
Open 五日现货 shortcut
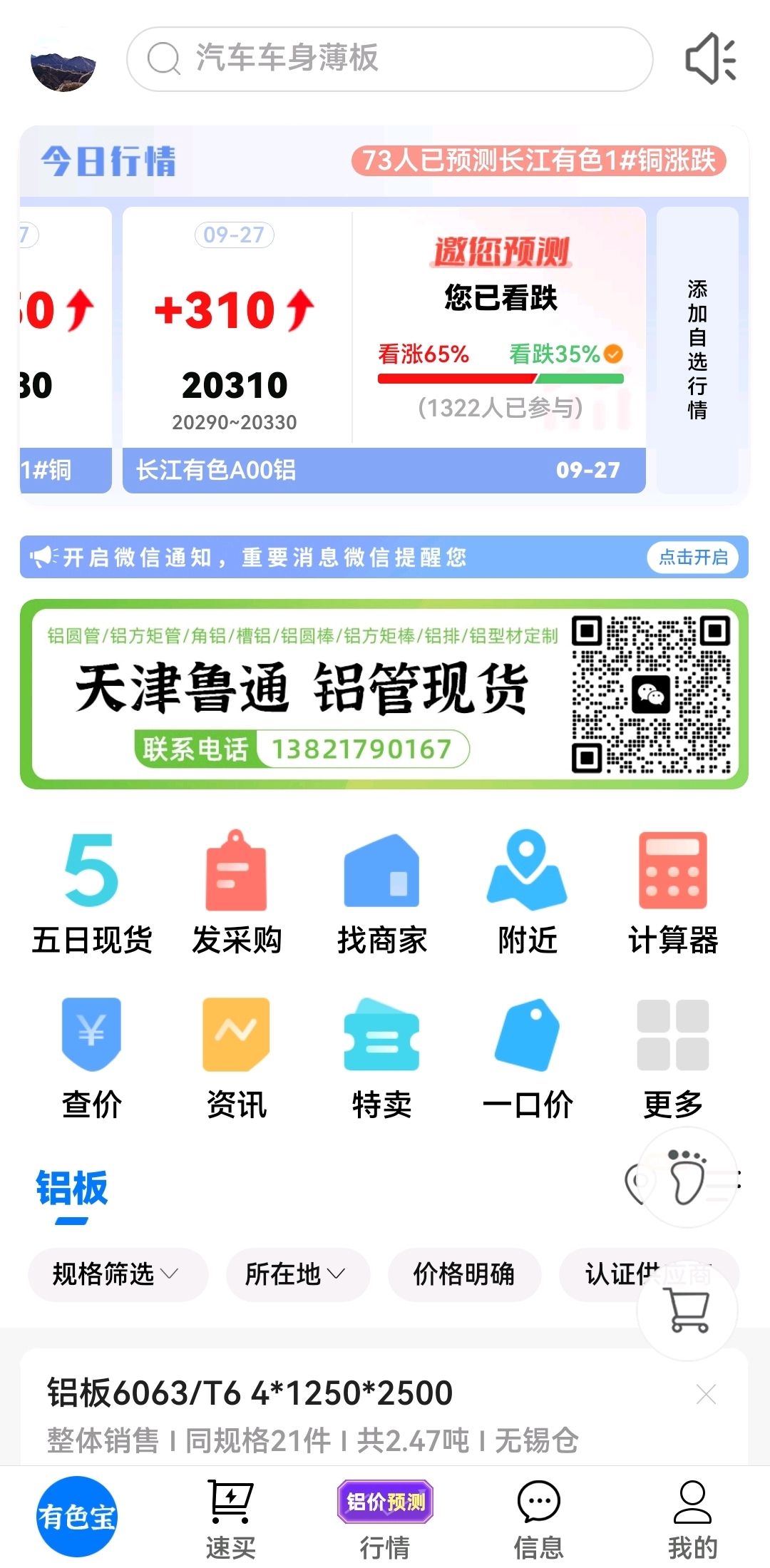(x=92, y=893)
